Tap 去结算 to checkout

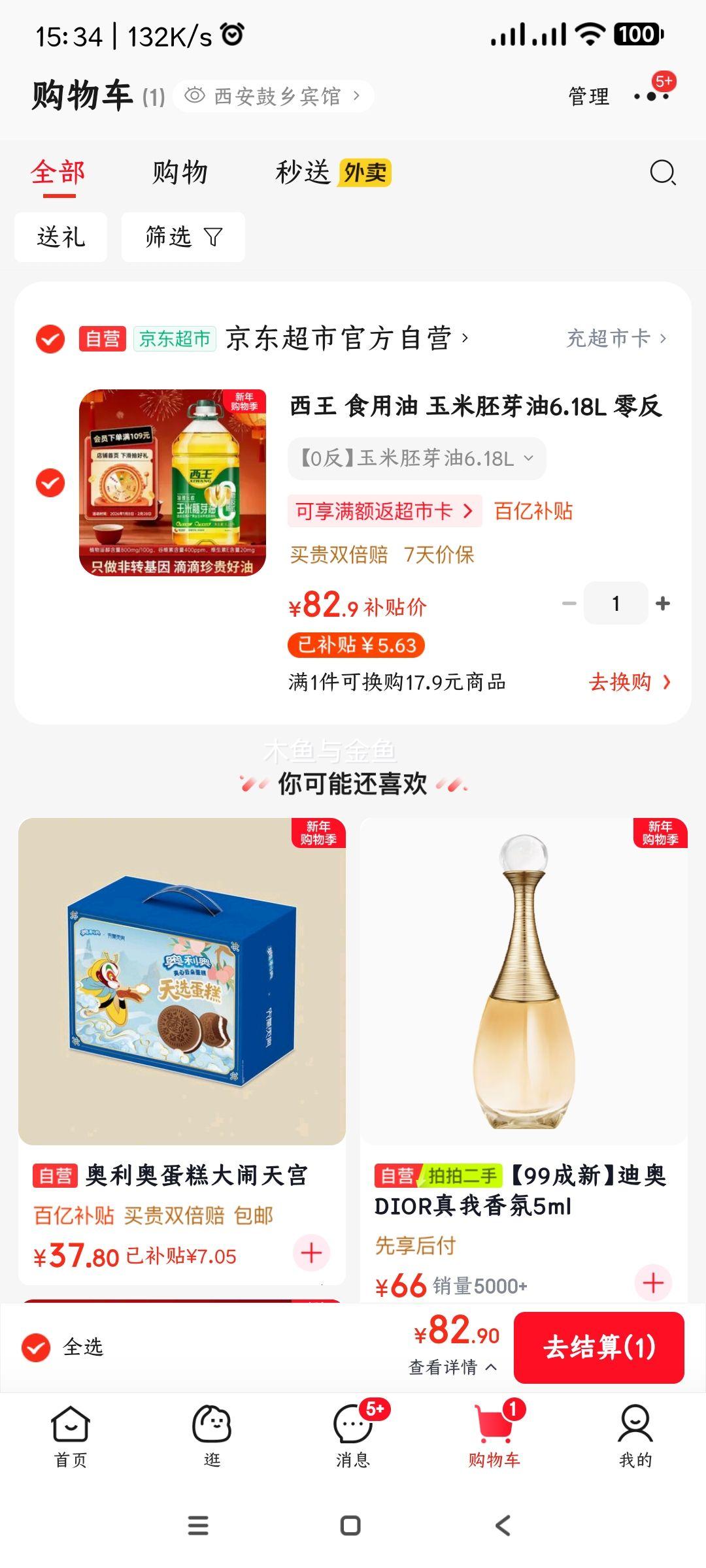(599, 1347)
